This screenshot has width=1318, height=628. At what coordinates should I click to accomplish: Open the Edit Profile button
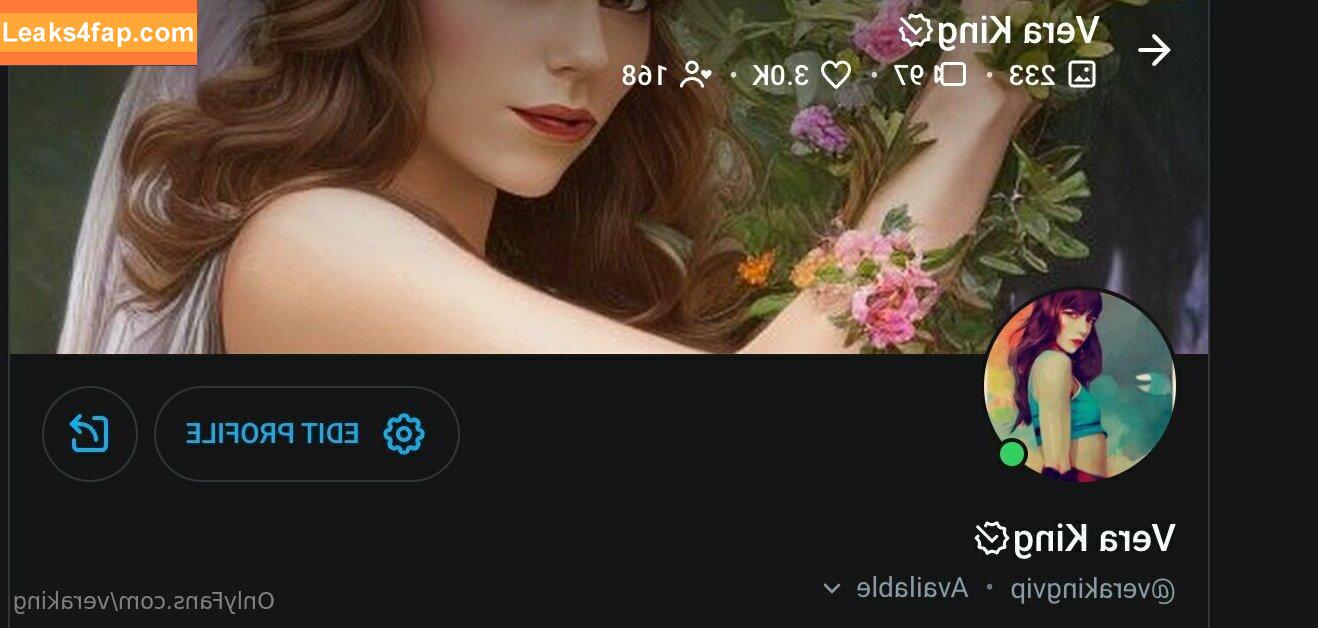pos(306,434)
